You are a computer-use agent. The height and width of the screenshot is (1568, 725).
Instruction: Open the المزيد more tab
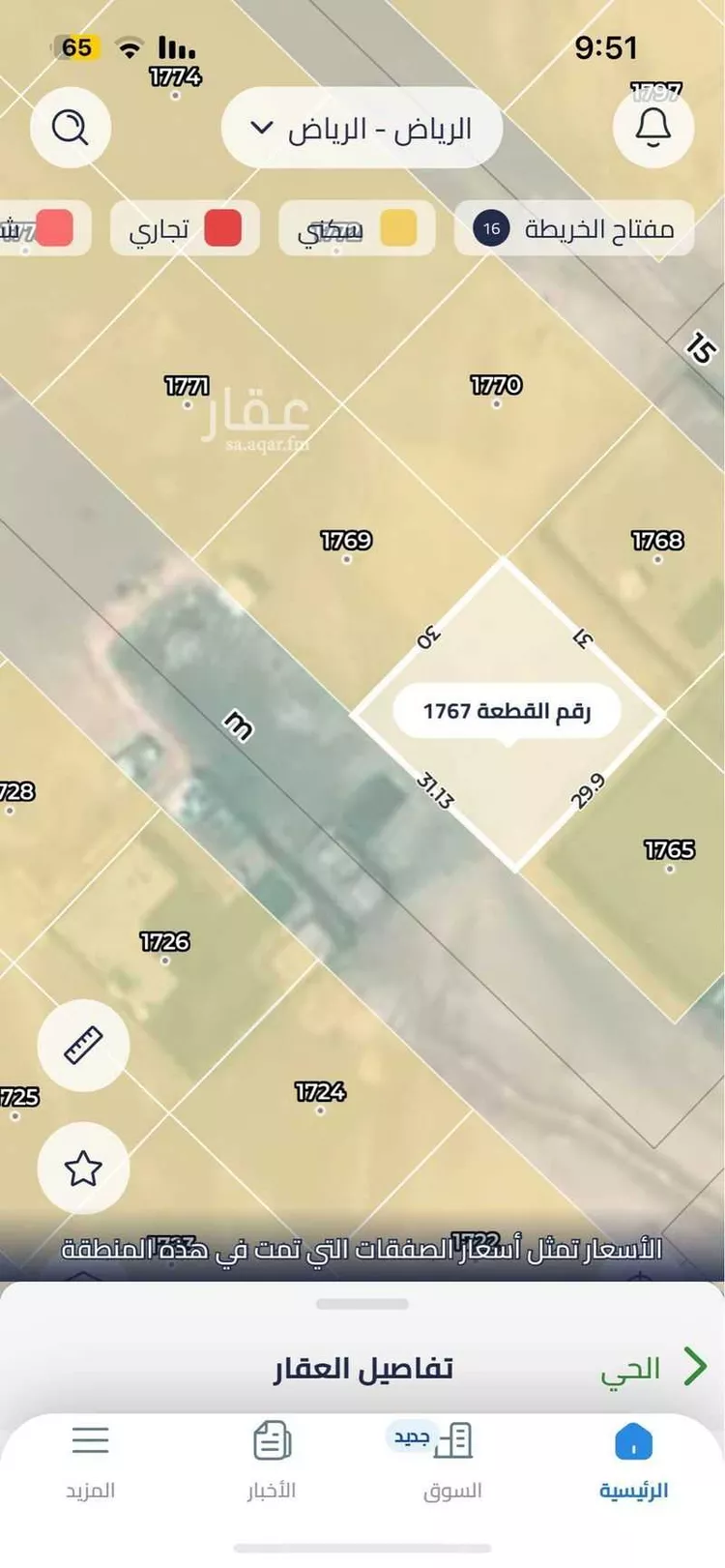tap(90, 1461)
